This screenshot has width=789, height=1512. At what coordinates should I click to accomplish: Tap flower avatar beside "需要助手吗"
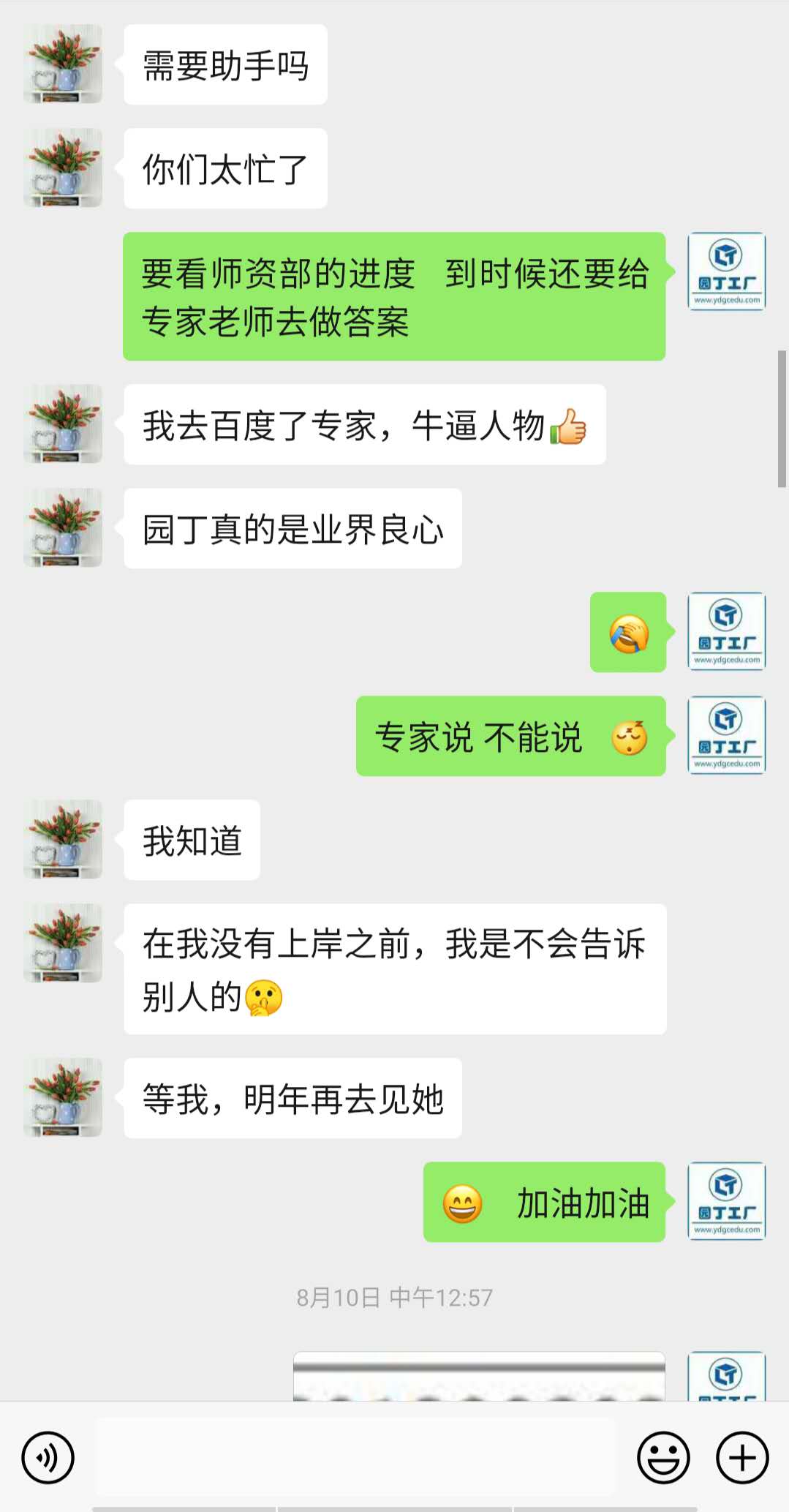[x=63, y=64]
